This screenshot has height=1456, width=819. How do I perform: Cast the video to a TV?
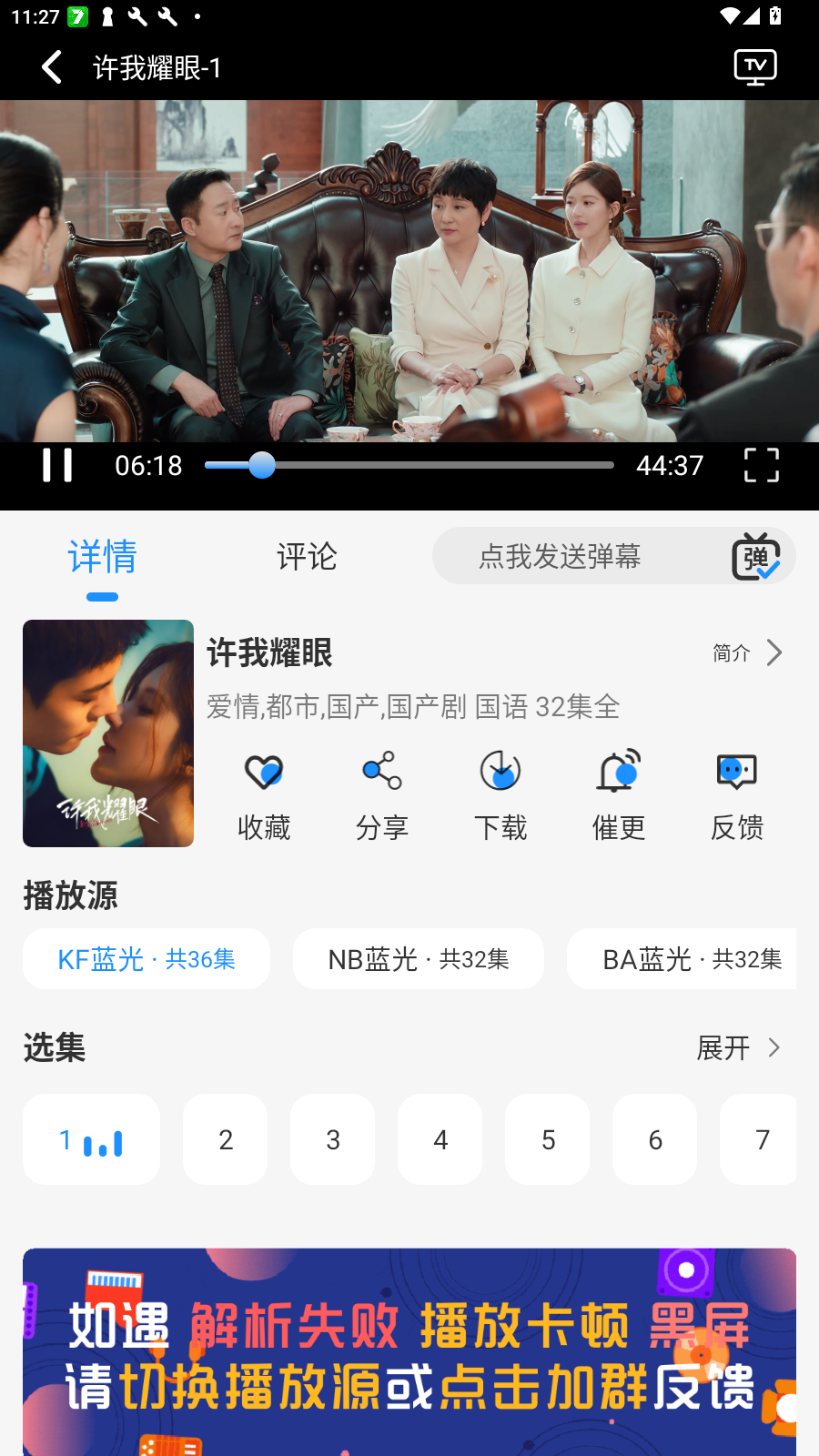click(755, 66)
